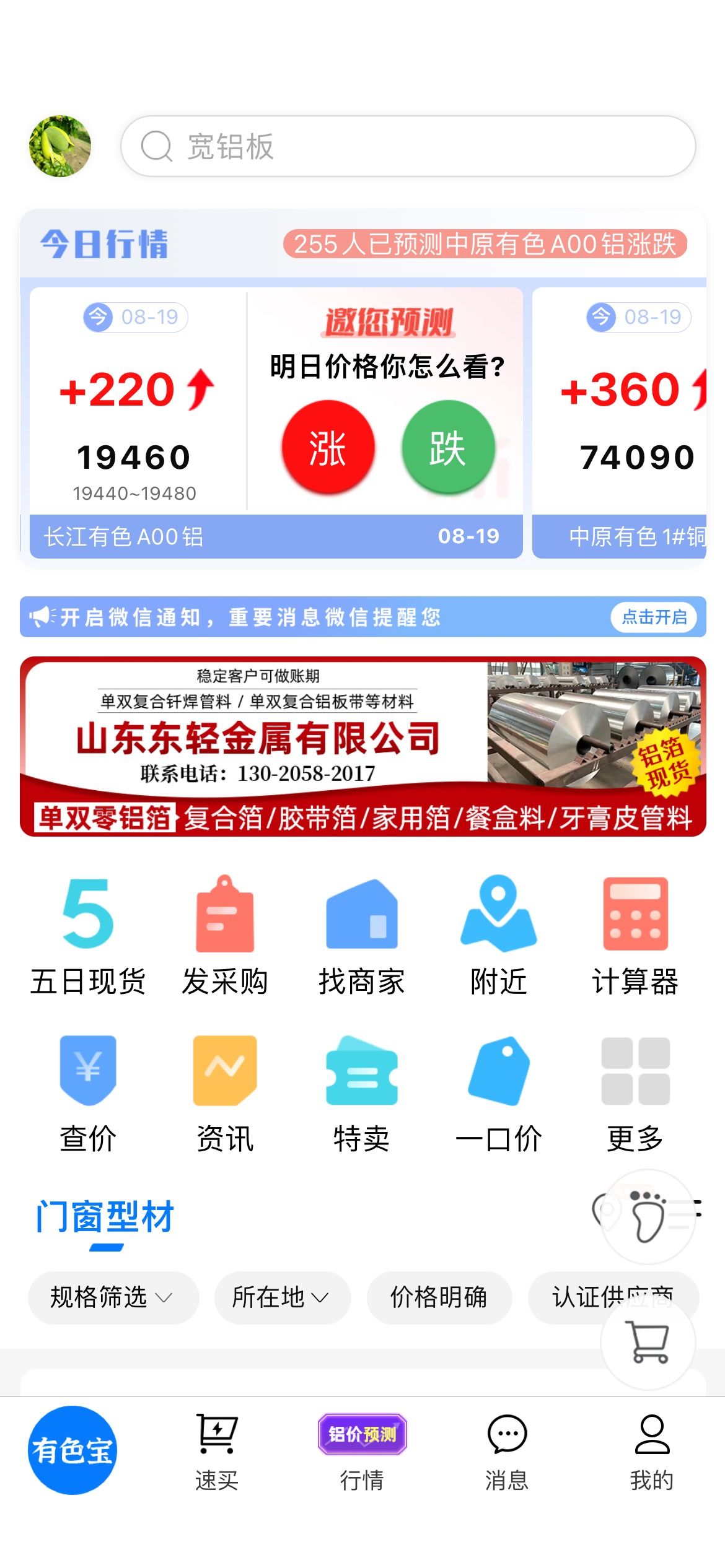725x1568 pixels.
Task: Expand the 规格筛选 dropdown
Action: click(113, 1297)
